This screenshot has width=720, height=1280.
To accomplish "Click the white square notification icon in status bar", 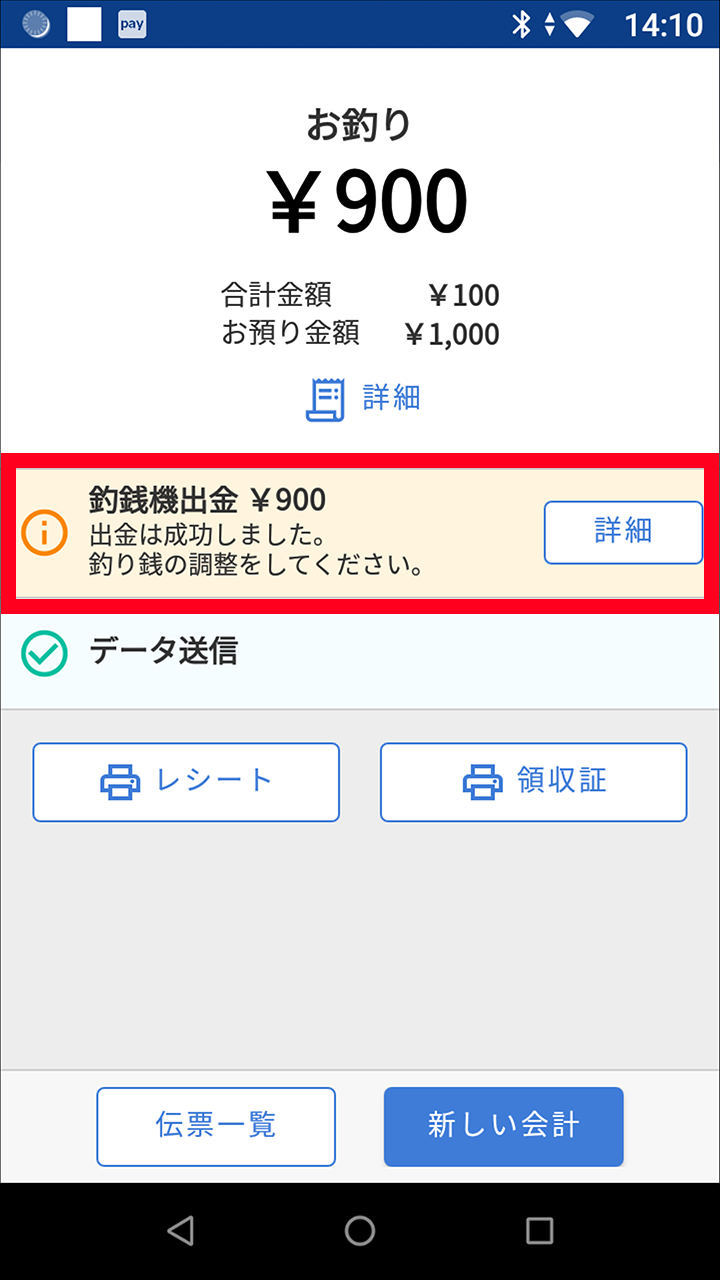I will click(x=83, y=23).
